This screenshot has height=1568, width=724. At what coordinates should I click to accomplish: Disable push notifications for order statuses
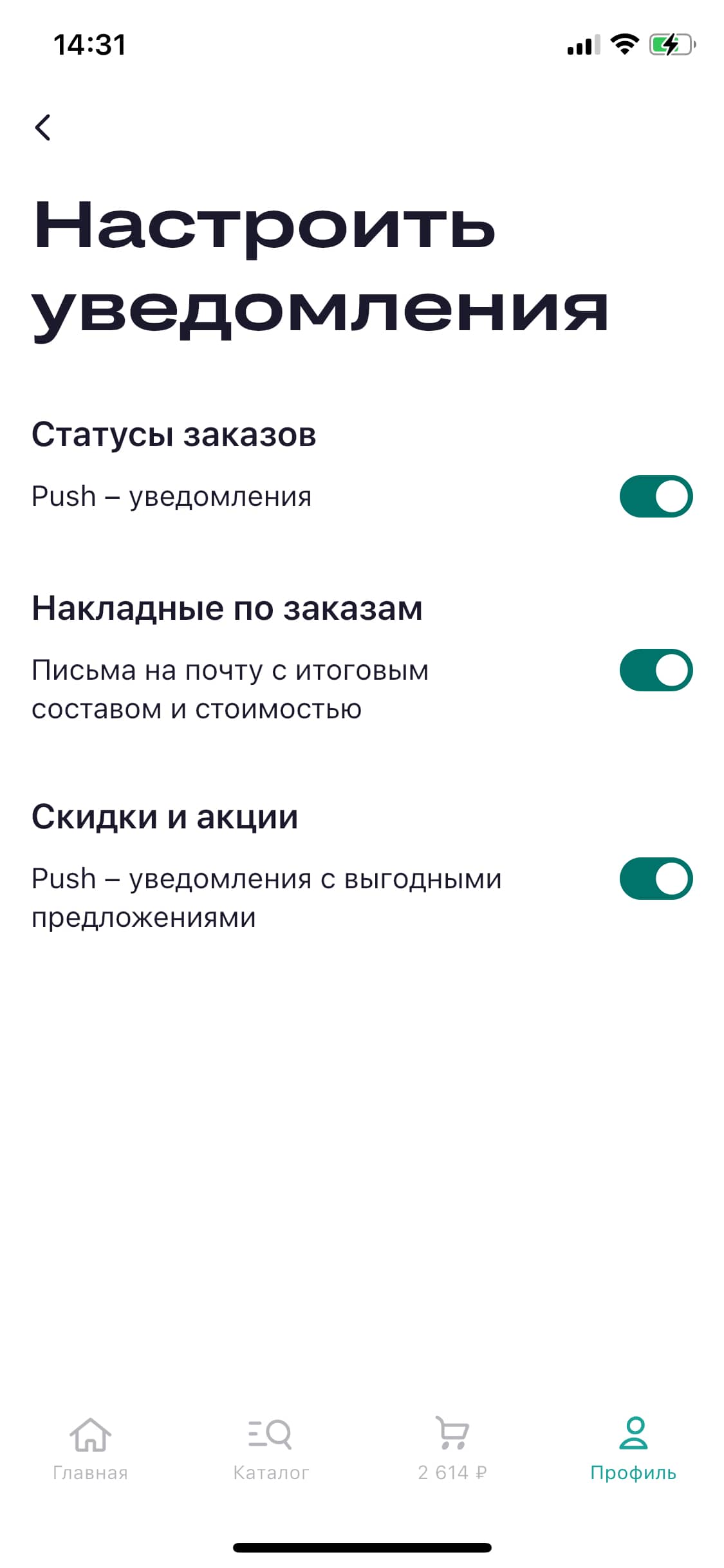click(655, 496)
